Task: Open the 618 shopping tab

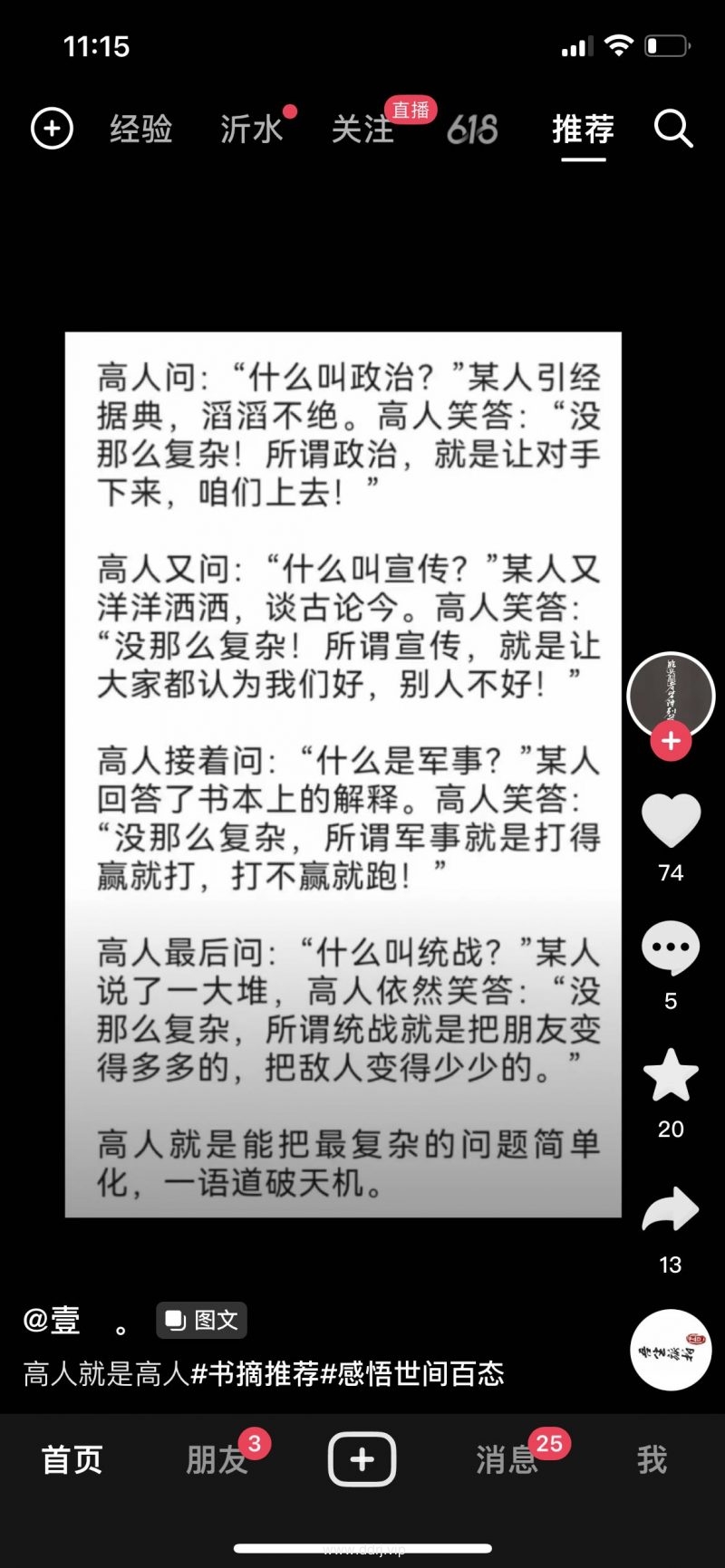Action: (472, 130)
